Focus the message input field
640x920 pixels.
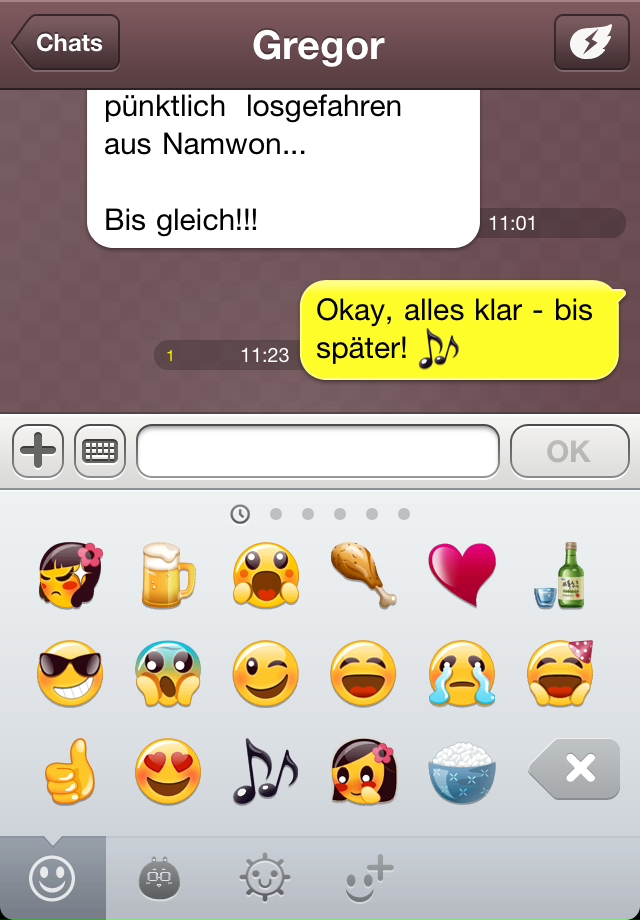[318, 452]
